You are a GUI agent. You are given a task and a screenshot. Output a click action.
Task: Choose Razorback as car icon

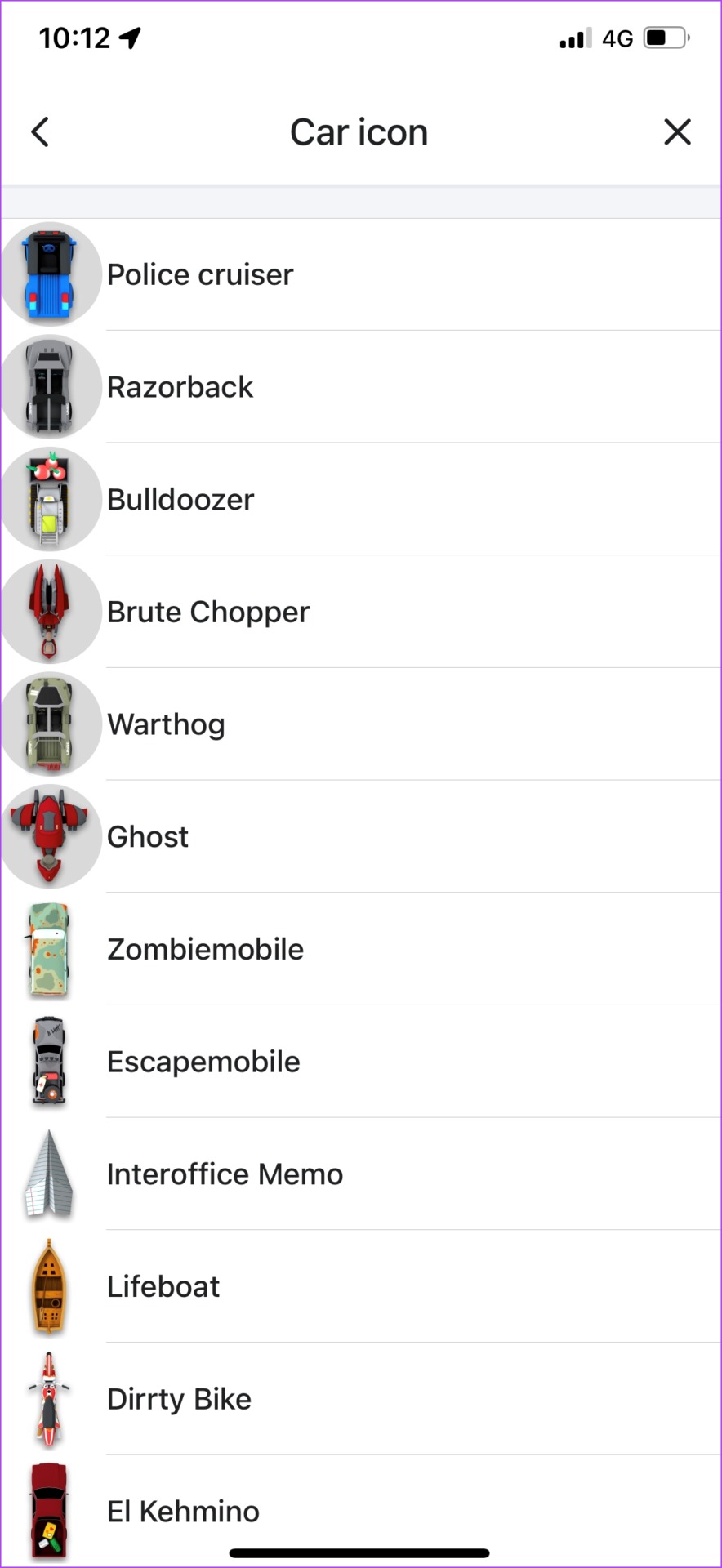(x=180, y=387)
